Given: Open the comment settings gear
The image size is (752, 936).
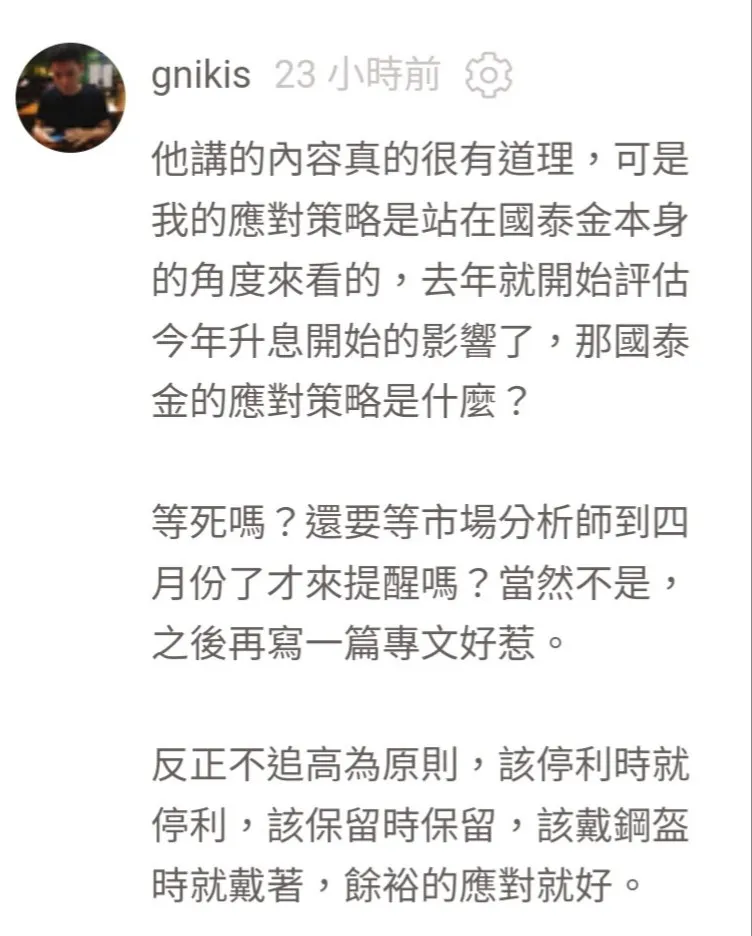Looking at the screenshot, I should (x=489, y=76).
